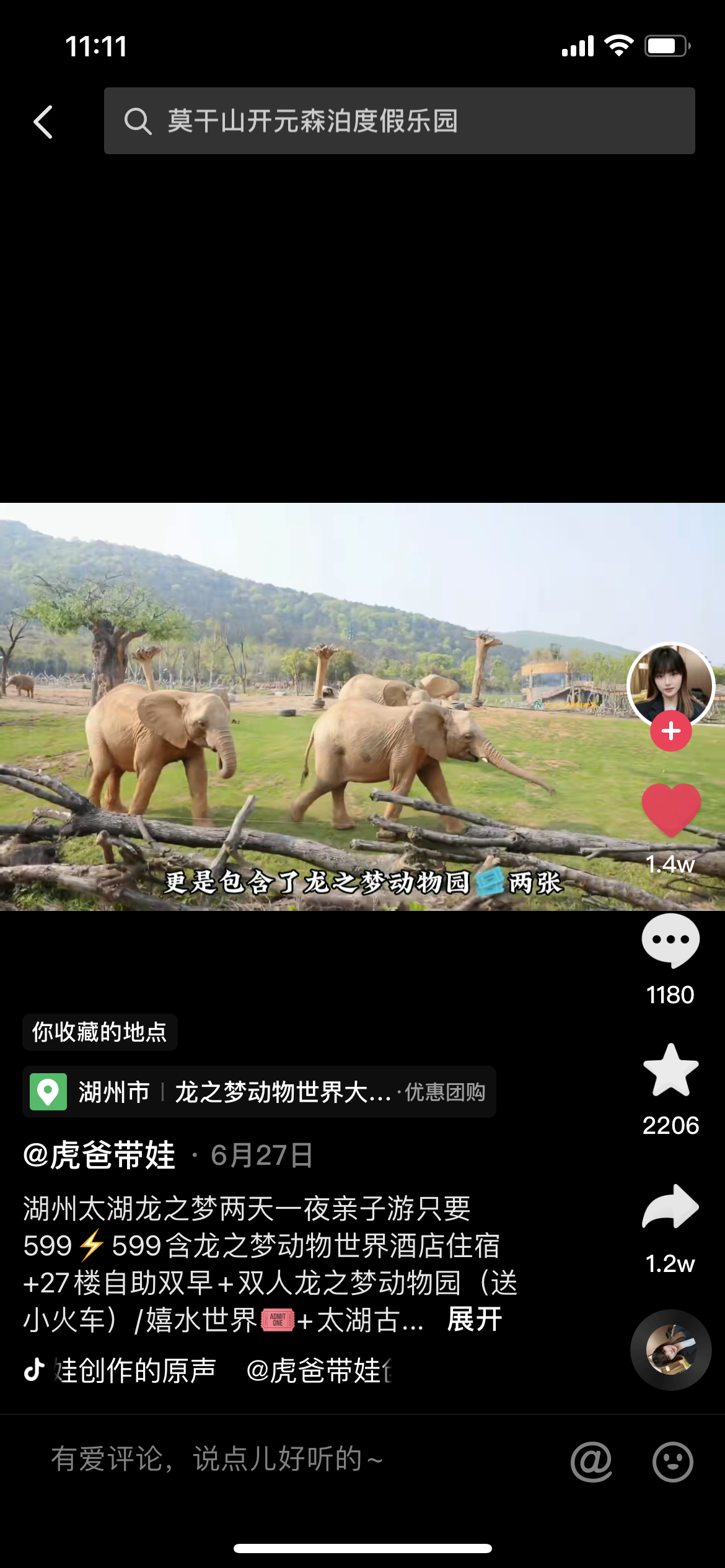Screen dimensions: 725x1568
Task: Expand the caption with 展开
Action: coord(475,1319)
